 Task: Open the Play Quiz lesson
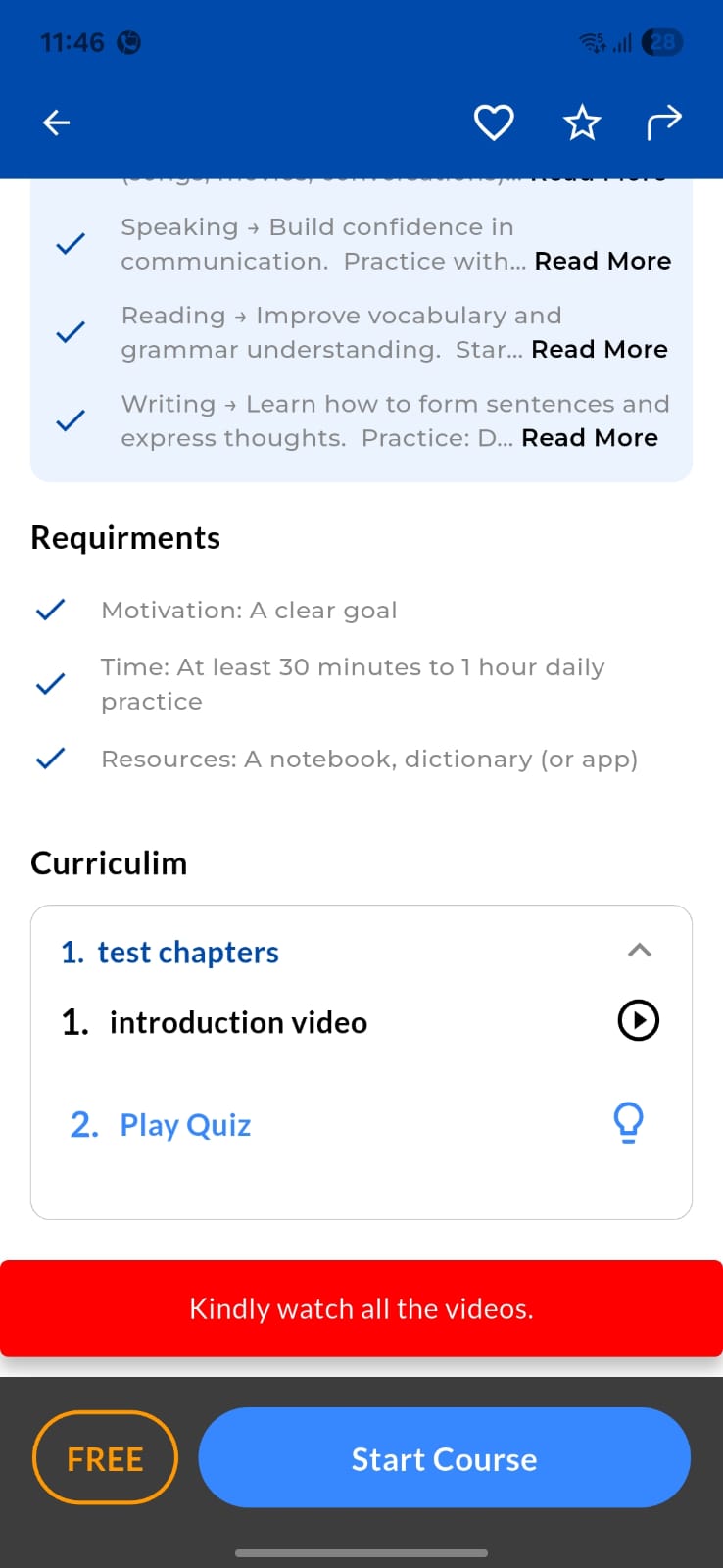(x=185, y=1125)
